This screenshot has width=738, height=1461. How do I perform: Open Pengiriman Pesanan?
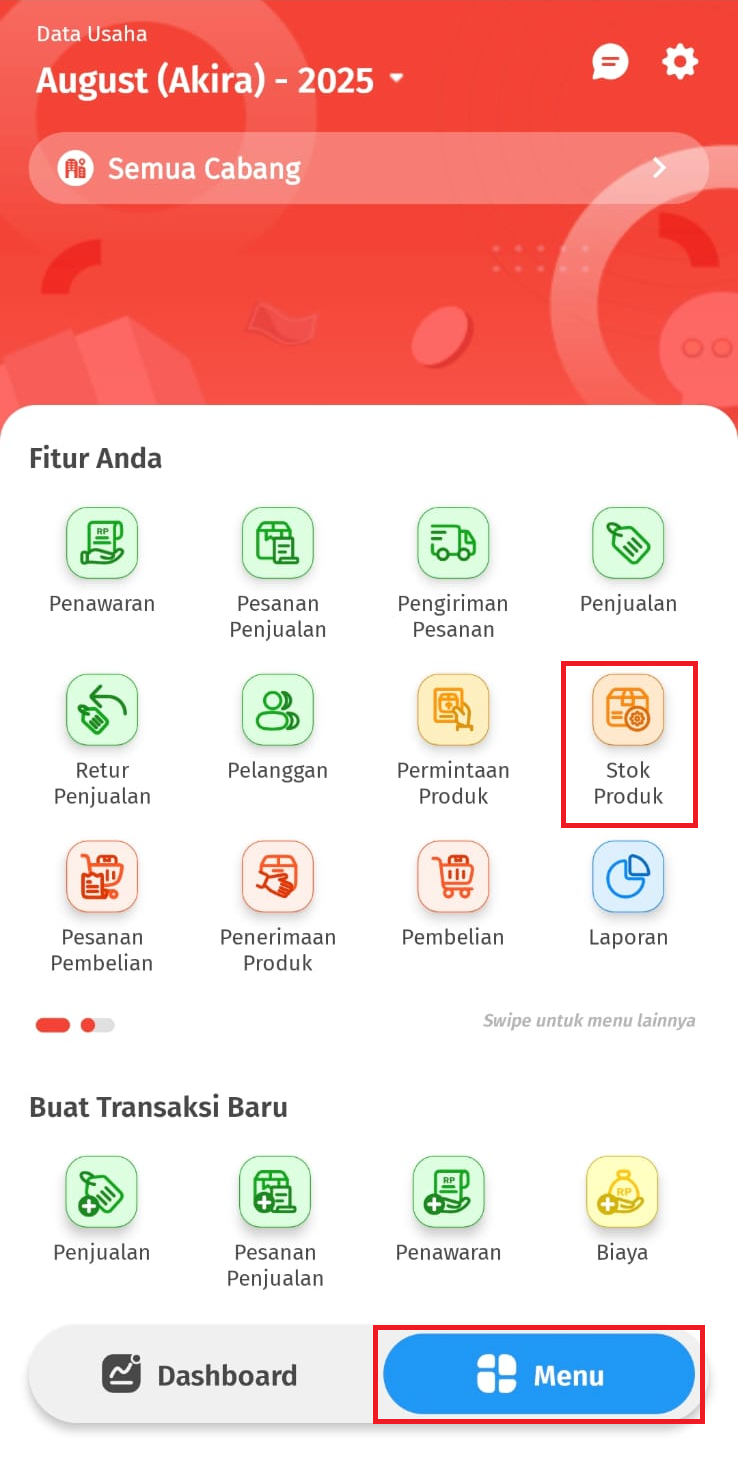(453, 574)
